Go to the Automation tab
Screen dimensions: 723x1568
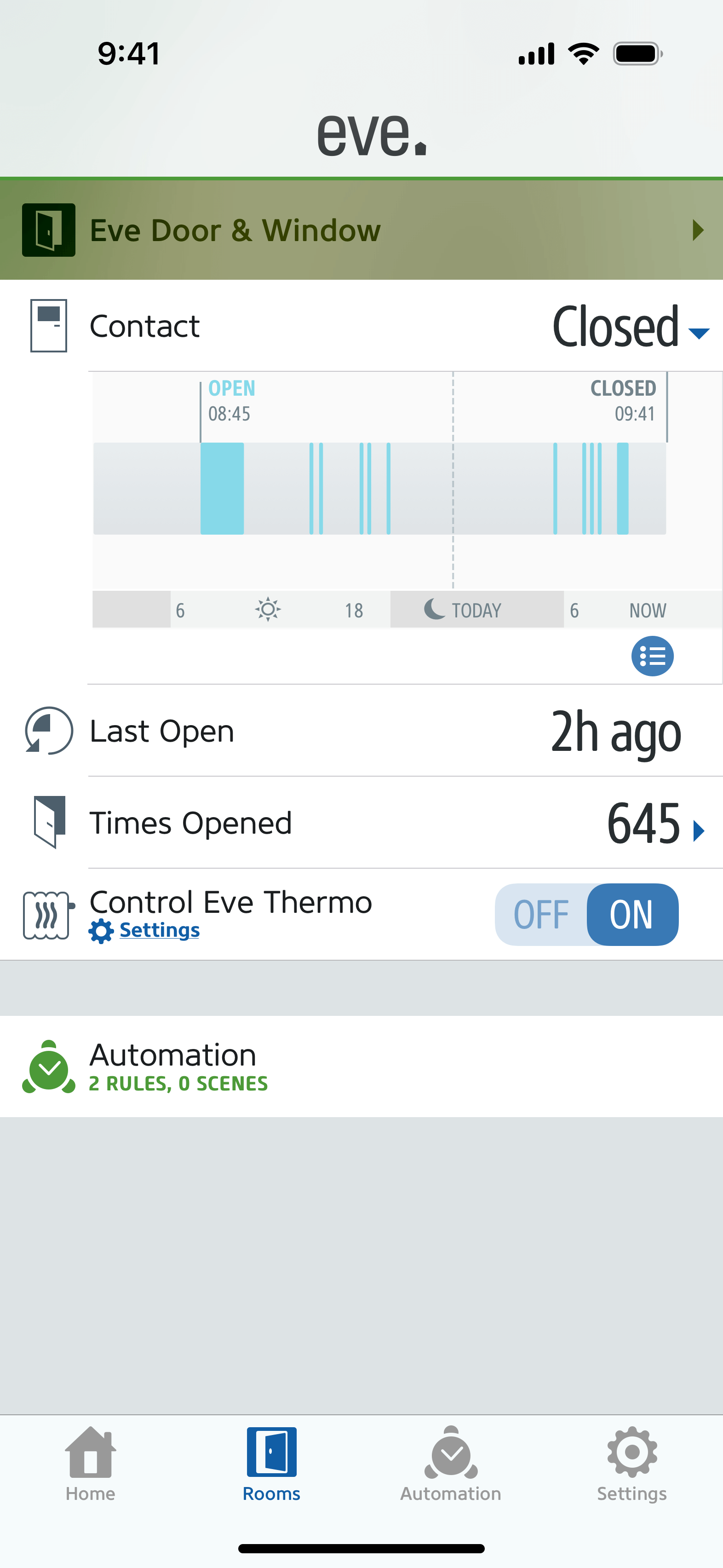click(450, 1464)
